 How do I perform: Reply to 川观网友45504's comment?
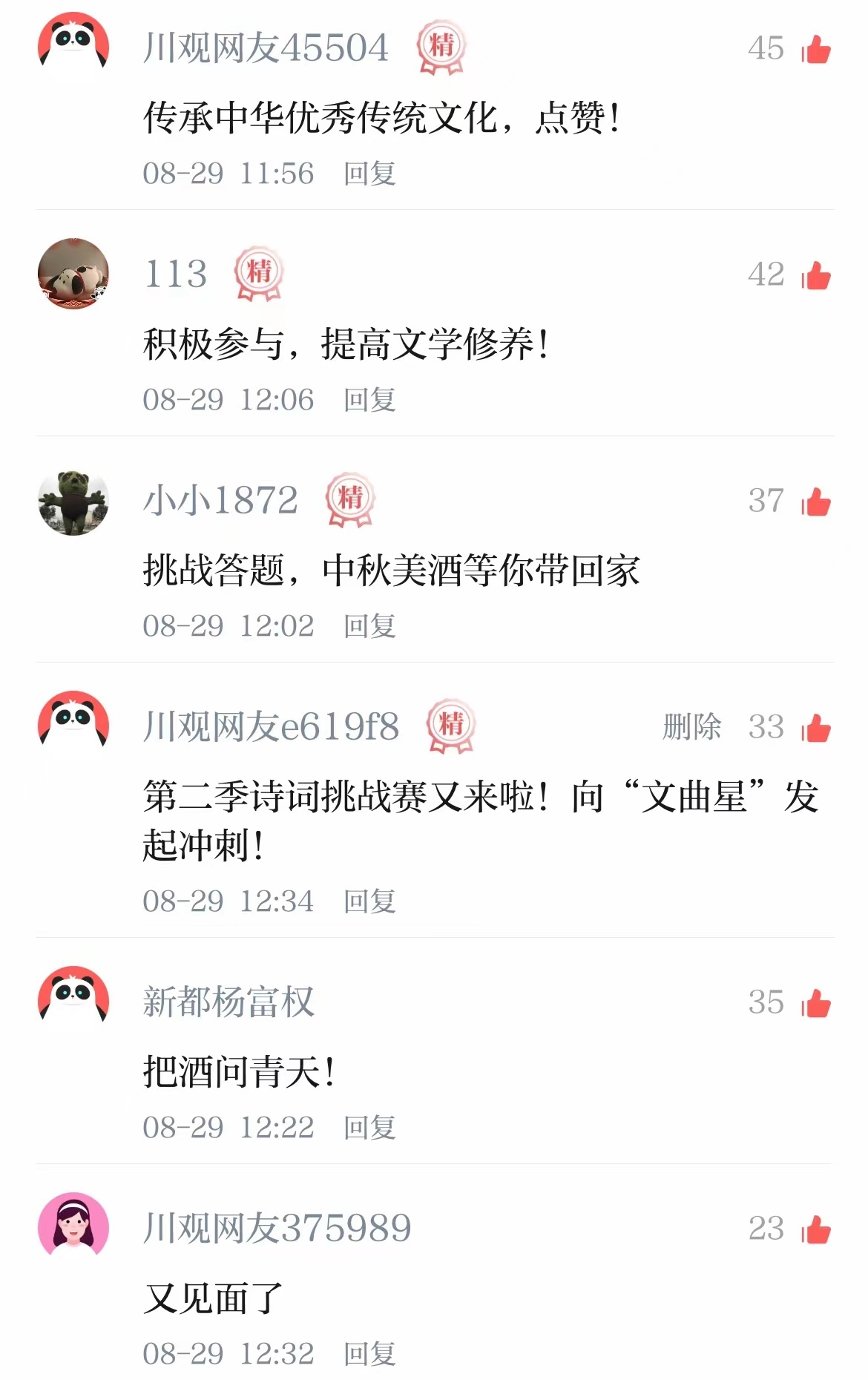click(x=369, y=174)
